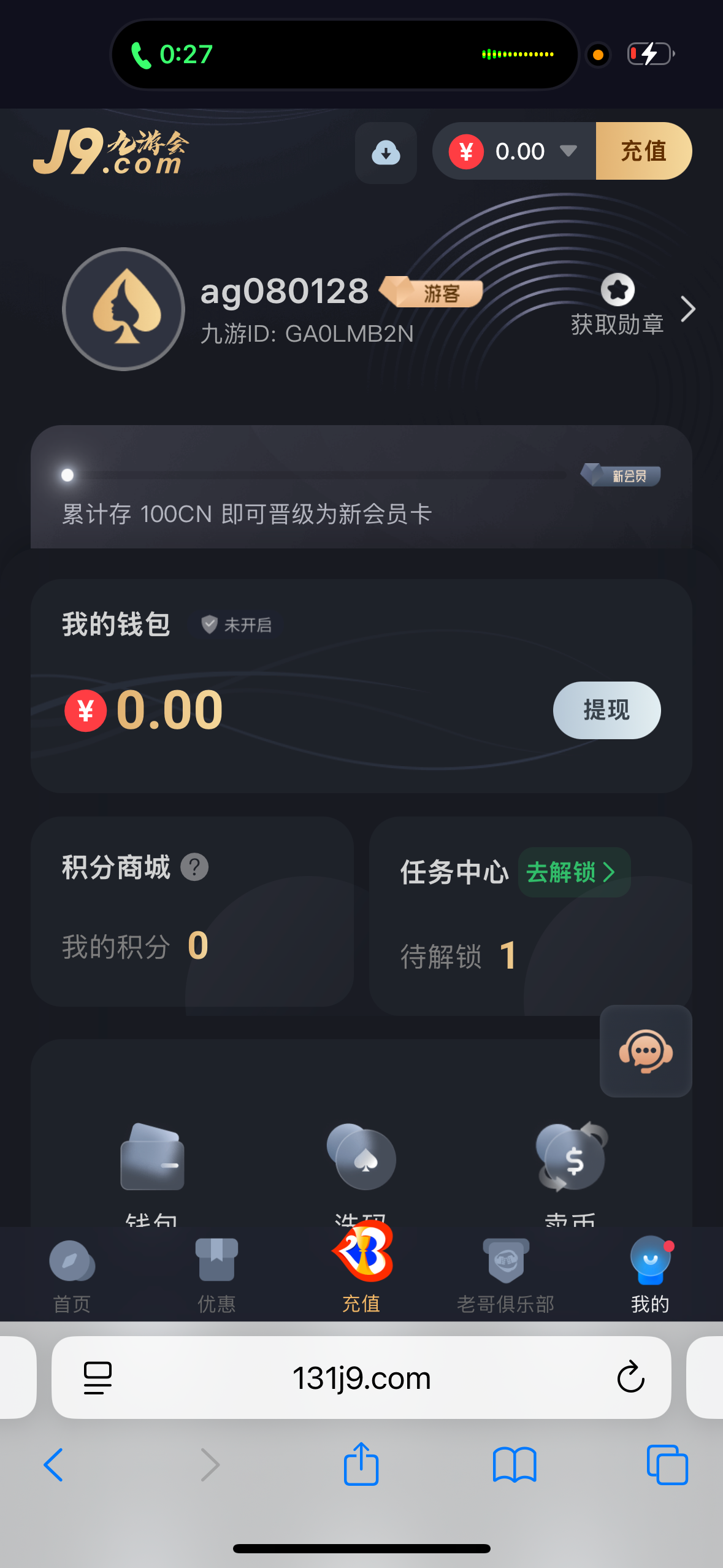723x1568 pixels.
Task: Expand the ¥0.00 balance dropdown
Action: (568, 151)
